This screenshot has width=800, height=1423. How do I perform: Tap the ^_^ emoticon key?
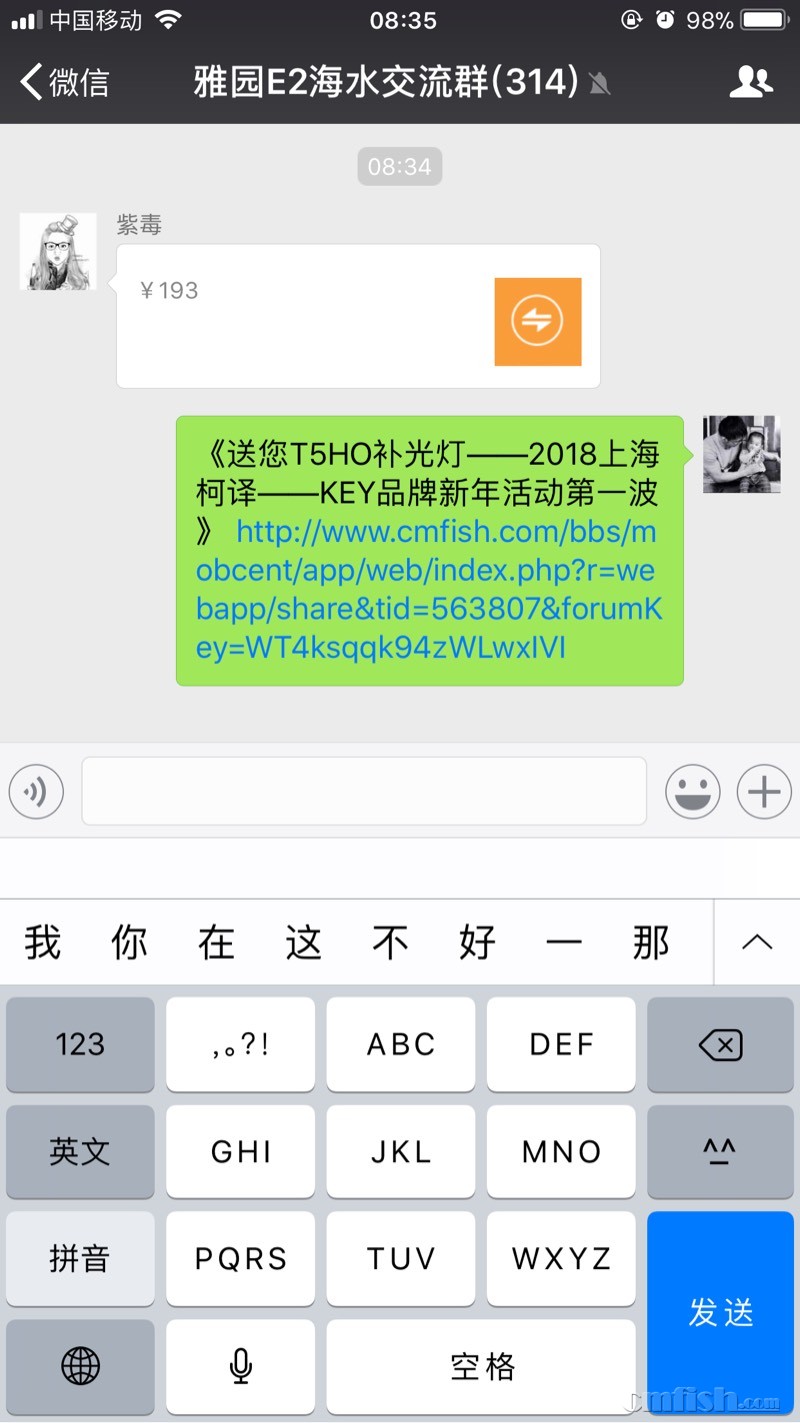tap(720, 1152)
